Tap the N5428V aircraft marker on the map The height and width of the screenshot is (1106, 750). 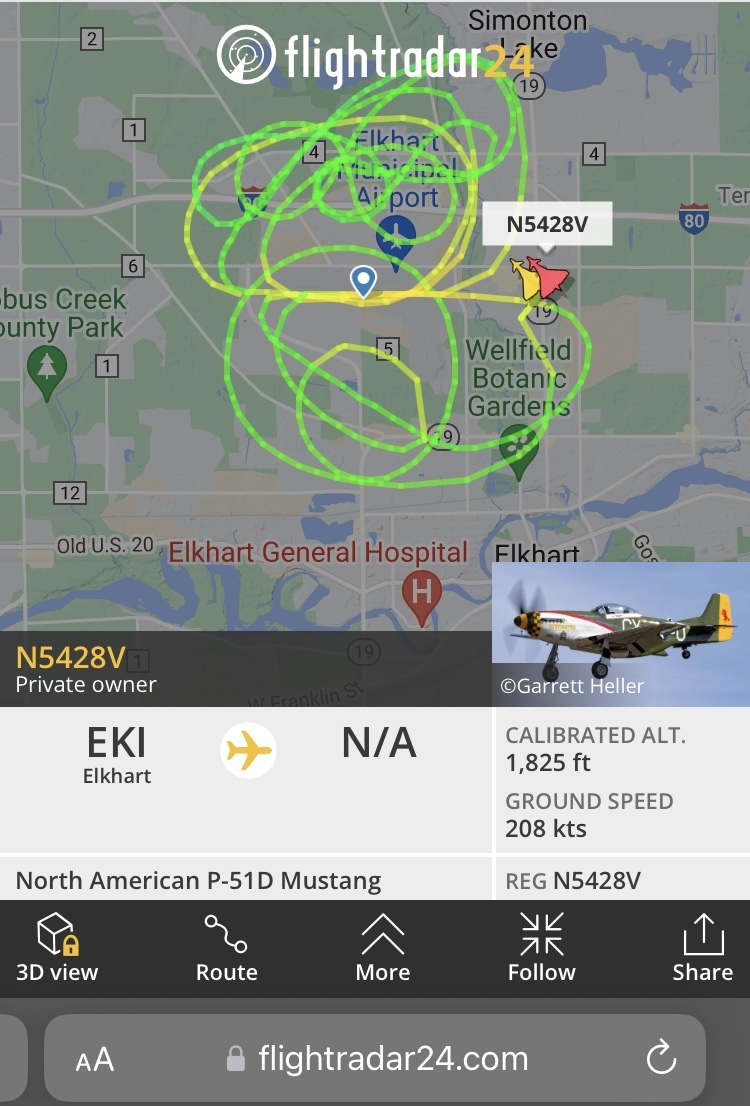coord(539,279)
